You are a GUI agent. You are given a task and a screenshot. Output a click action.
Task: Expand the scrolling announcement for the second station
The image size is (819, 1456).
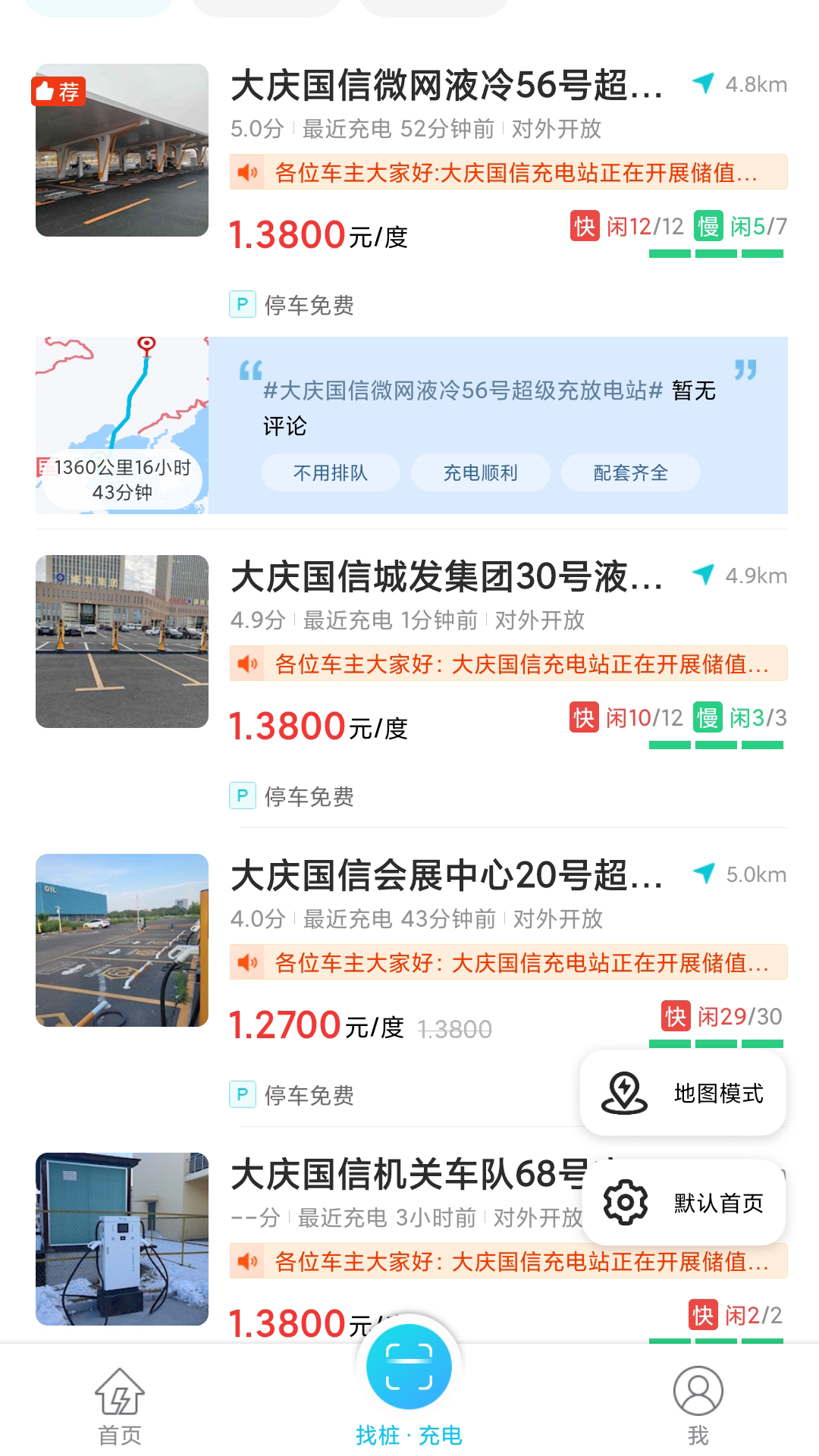click(x=500, y=663)
